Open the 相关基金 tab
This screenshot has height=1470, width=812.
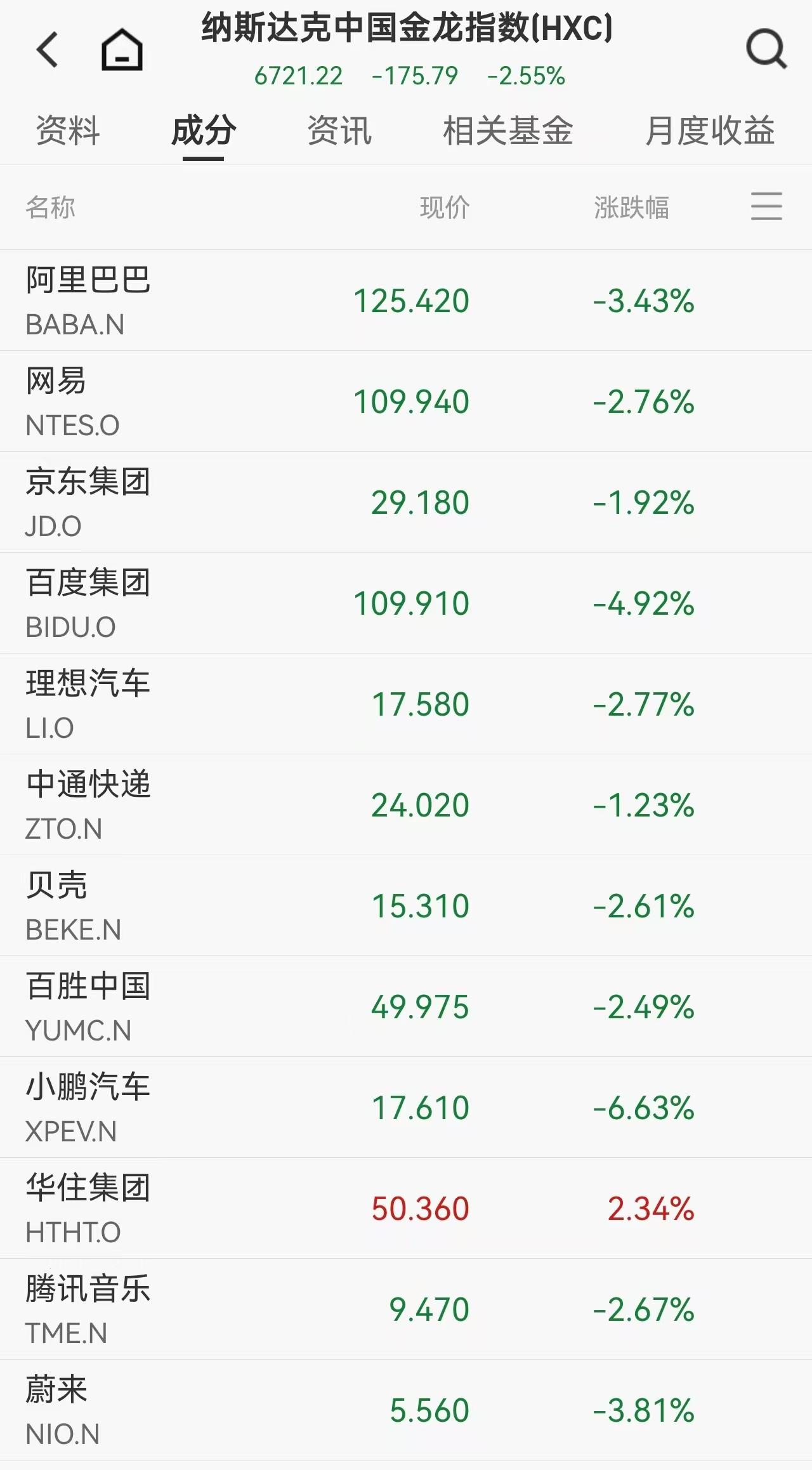click(507, 131)
